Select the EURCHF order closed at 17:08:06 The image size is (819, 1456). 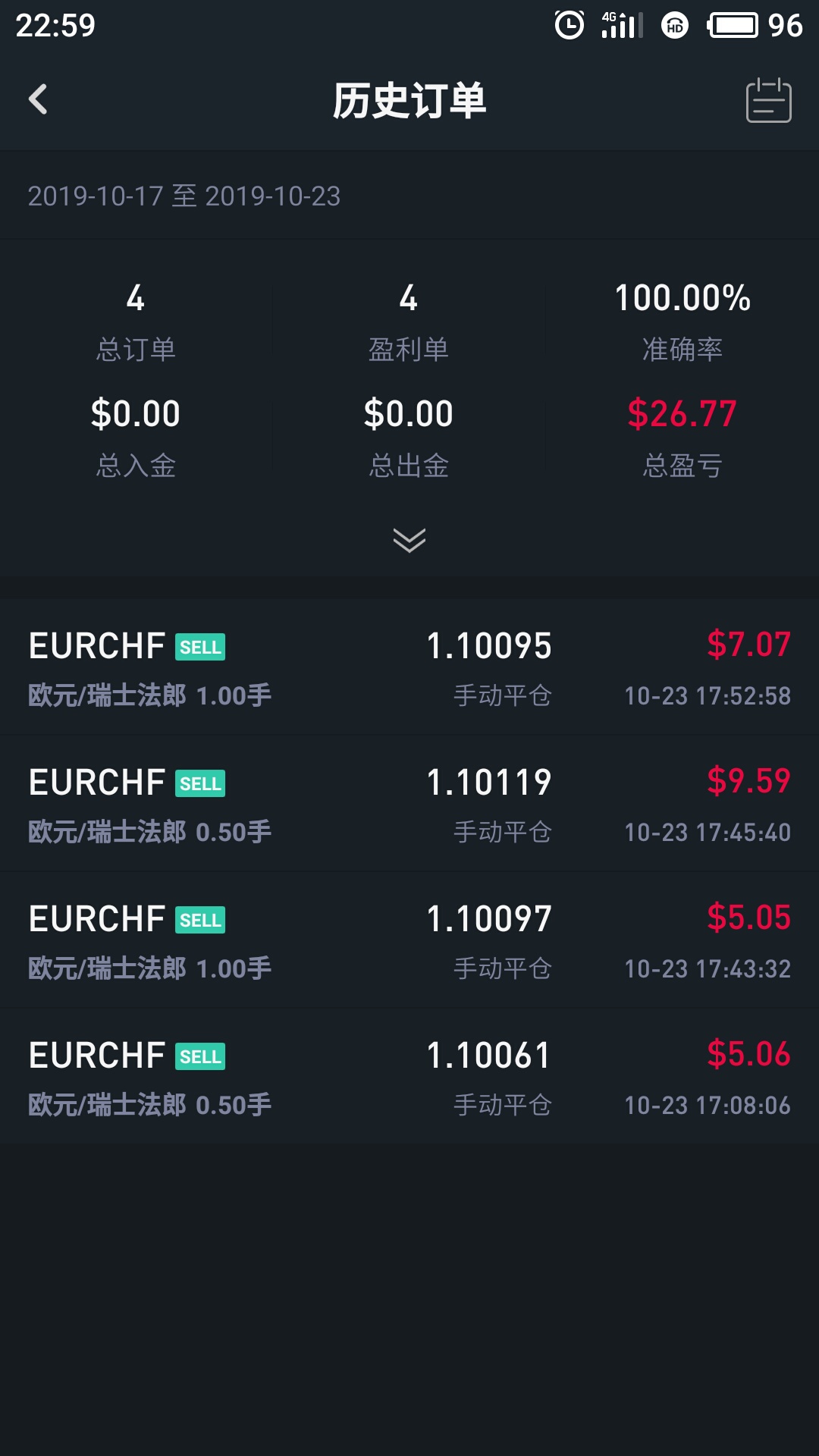[409, 1077]
